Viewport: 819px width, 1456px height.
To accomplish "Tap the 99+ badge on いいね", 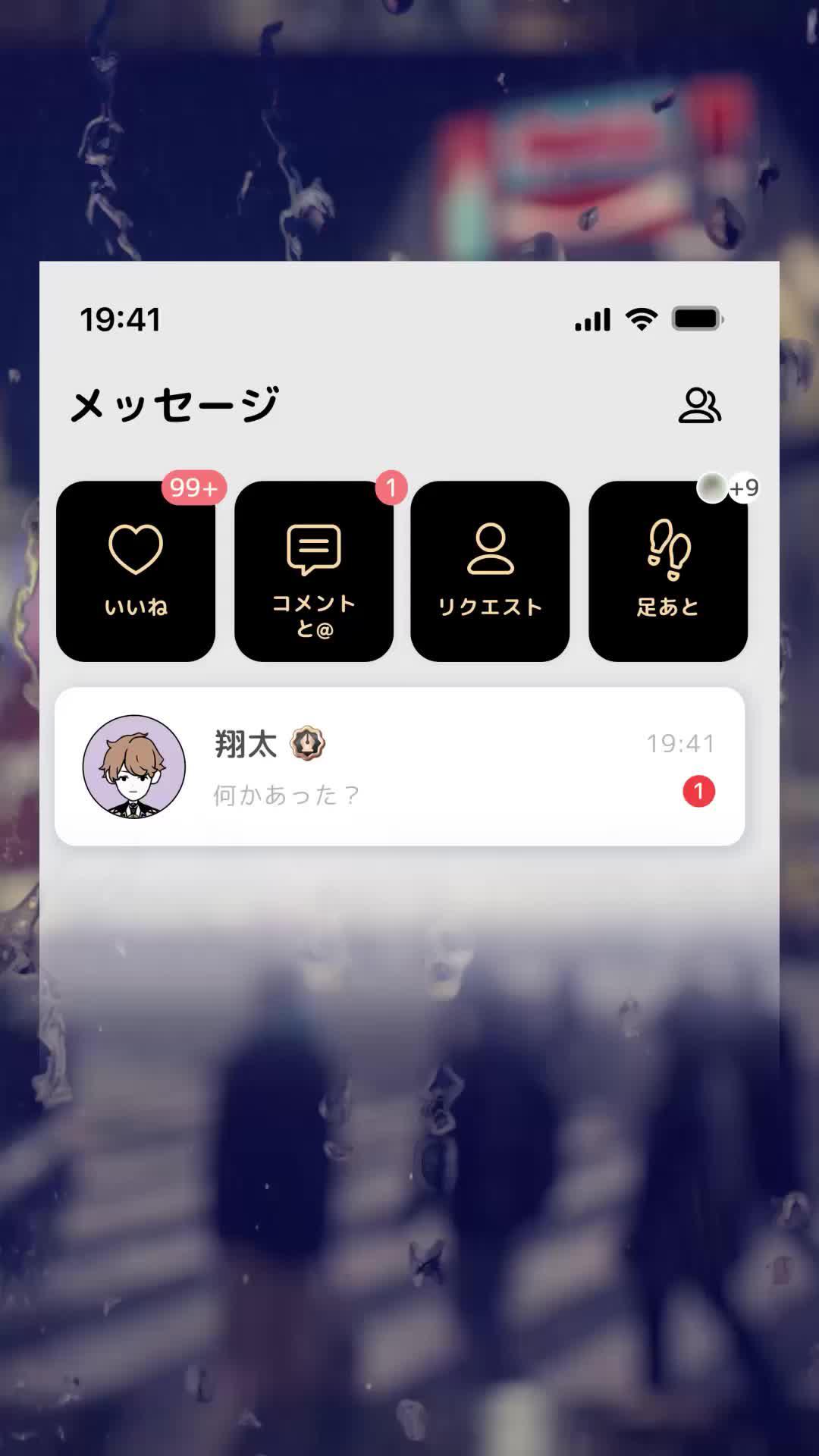I will click(191, 488).
